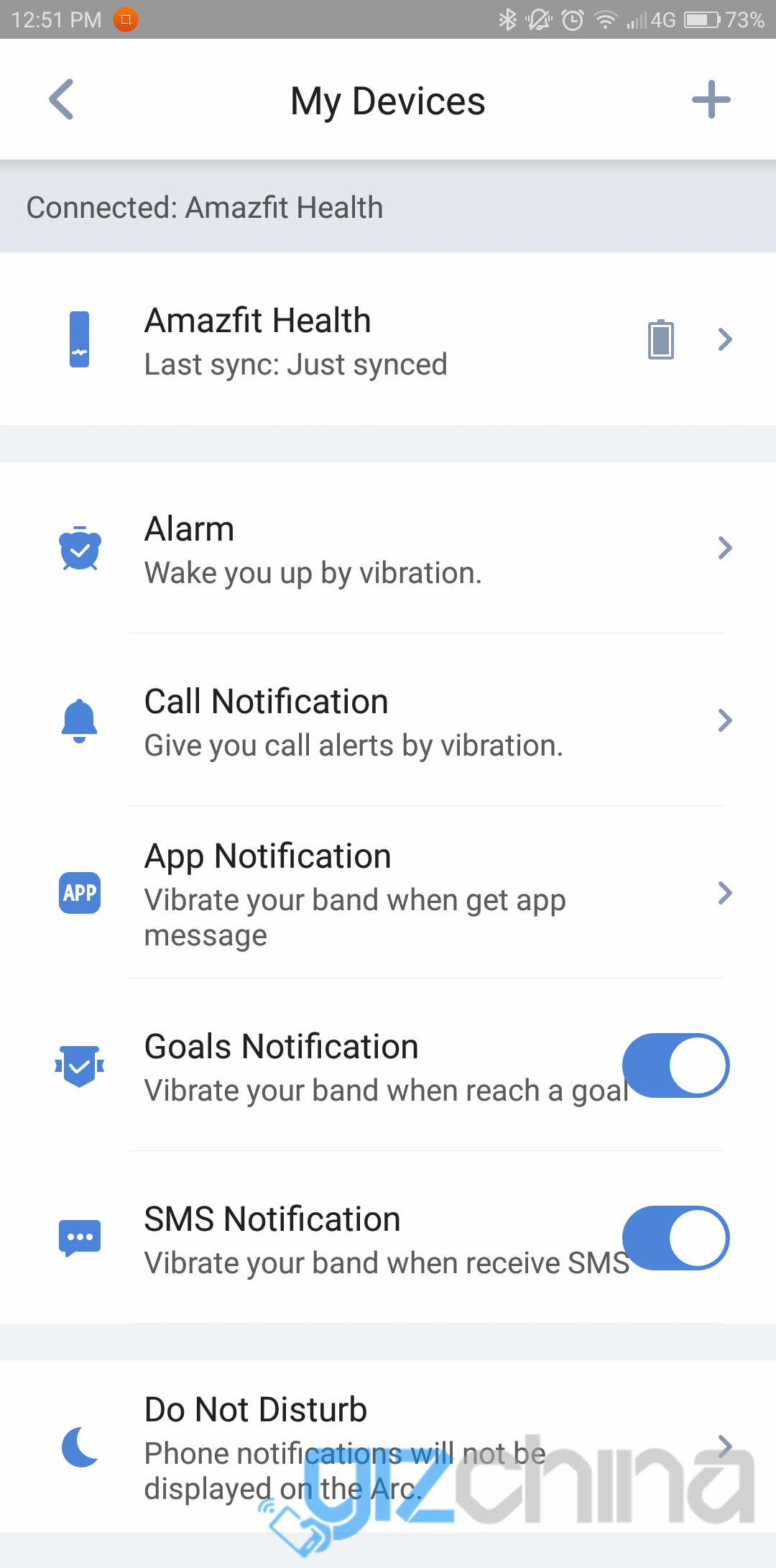Image resolution: width=776 pixels, height=1568 pixels.
Task: Open App Notification settings
Action: point(388,893)
